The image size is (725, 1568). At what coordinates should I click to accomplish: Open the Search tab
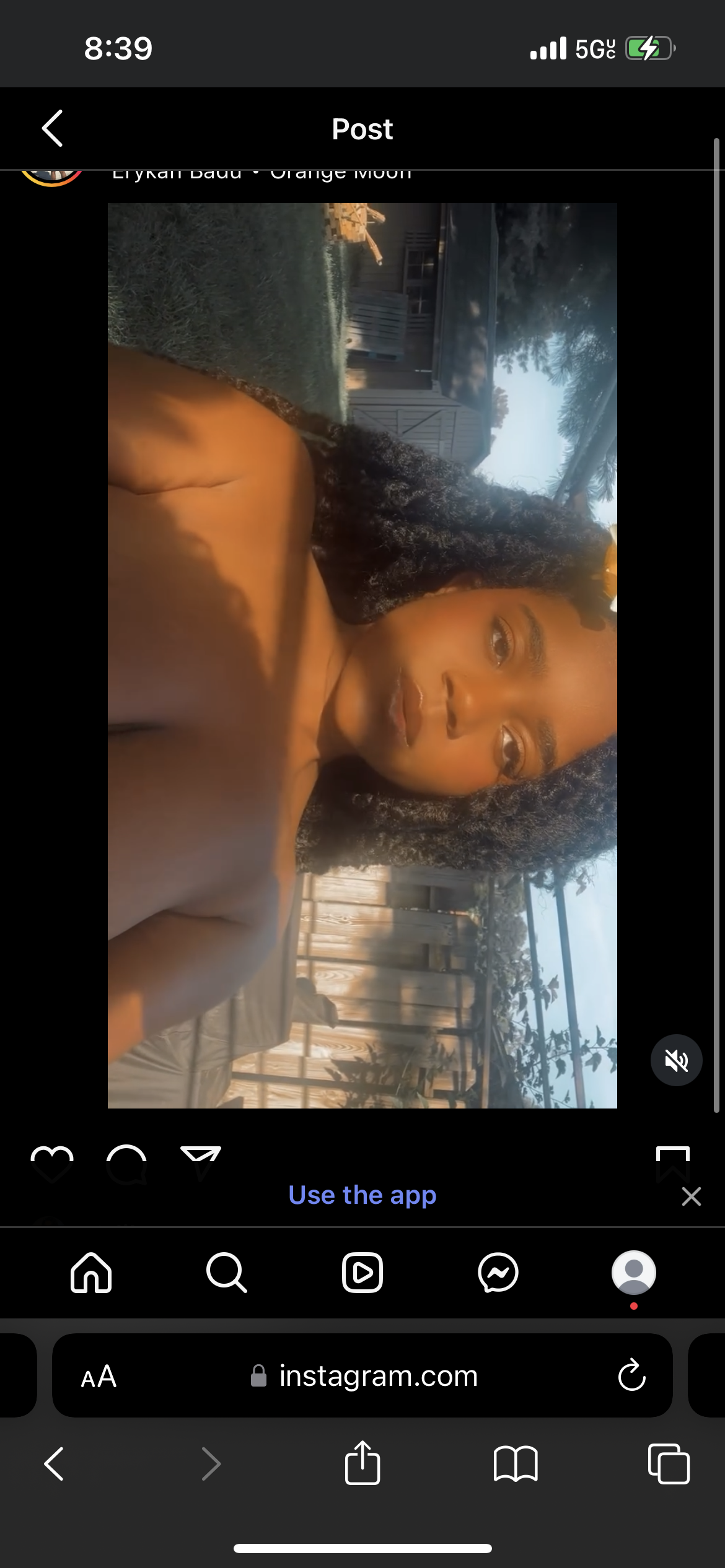click(x=226, y=1273)
